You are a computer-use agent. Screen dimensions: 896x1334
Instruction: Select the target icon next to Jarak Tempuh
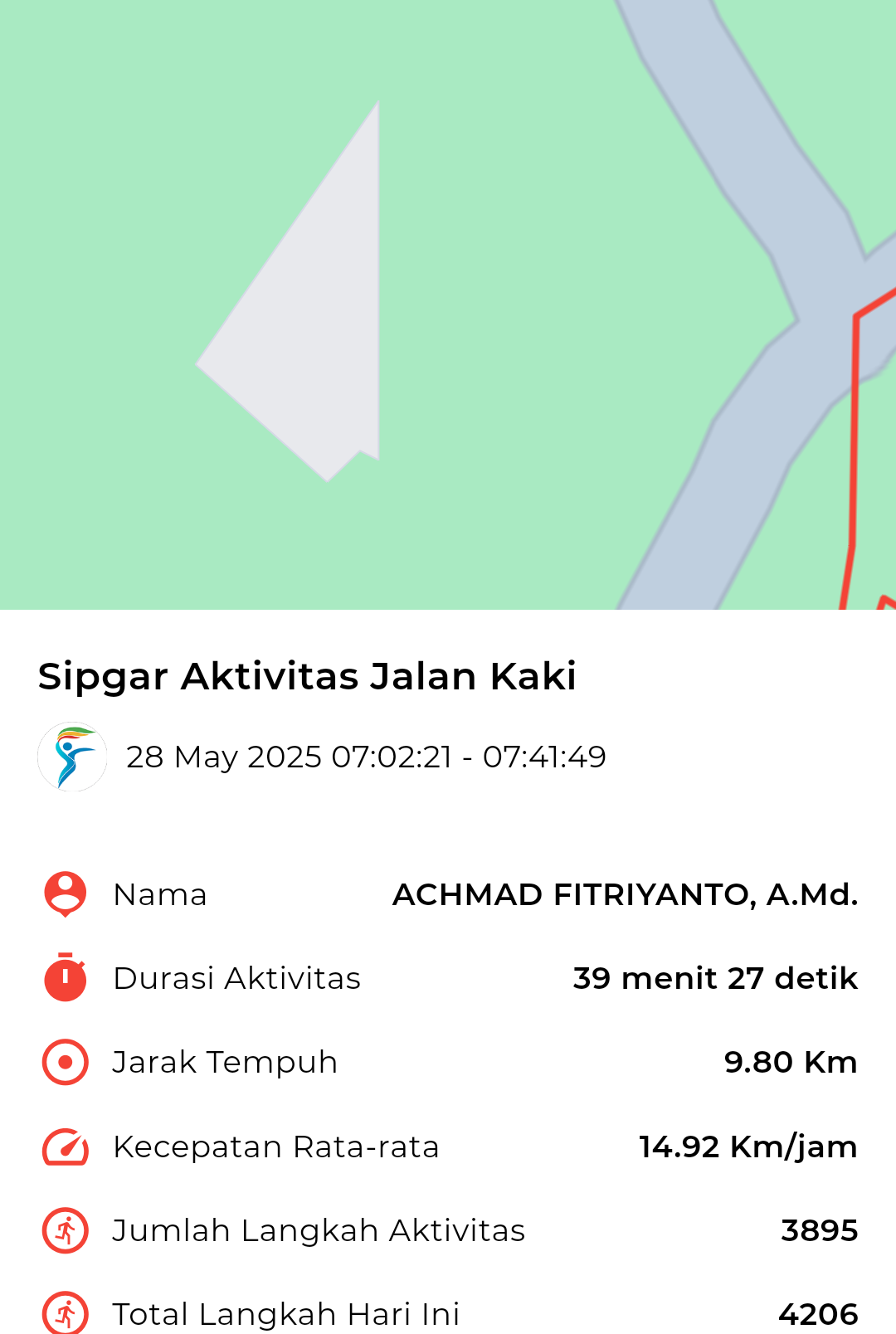[66, 1062]
